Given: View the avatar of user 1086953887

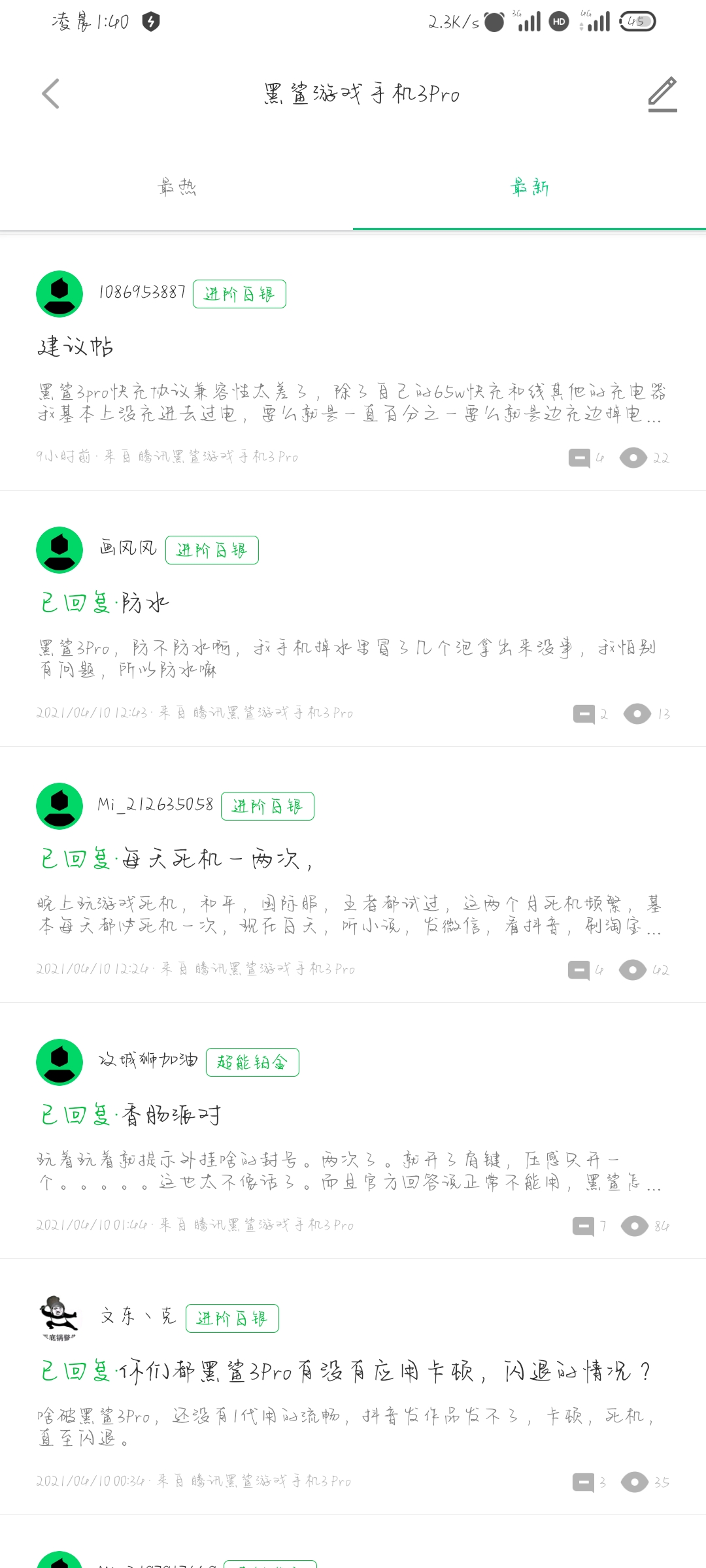Looking at the screenshot, I should coord(59,294).
